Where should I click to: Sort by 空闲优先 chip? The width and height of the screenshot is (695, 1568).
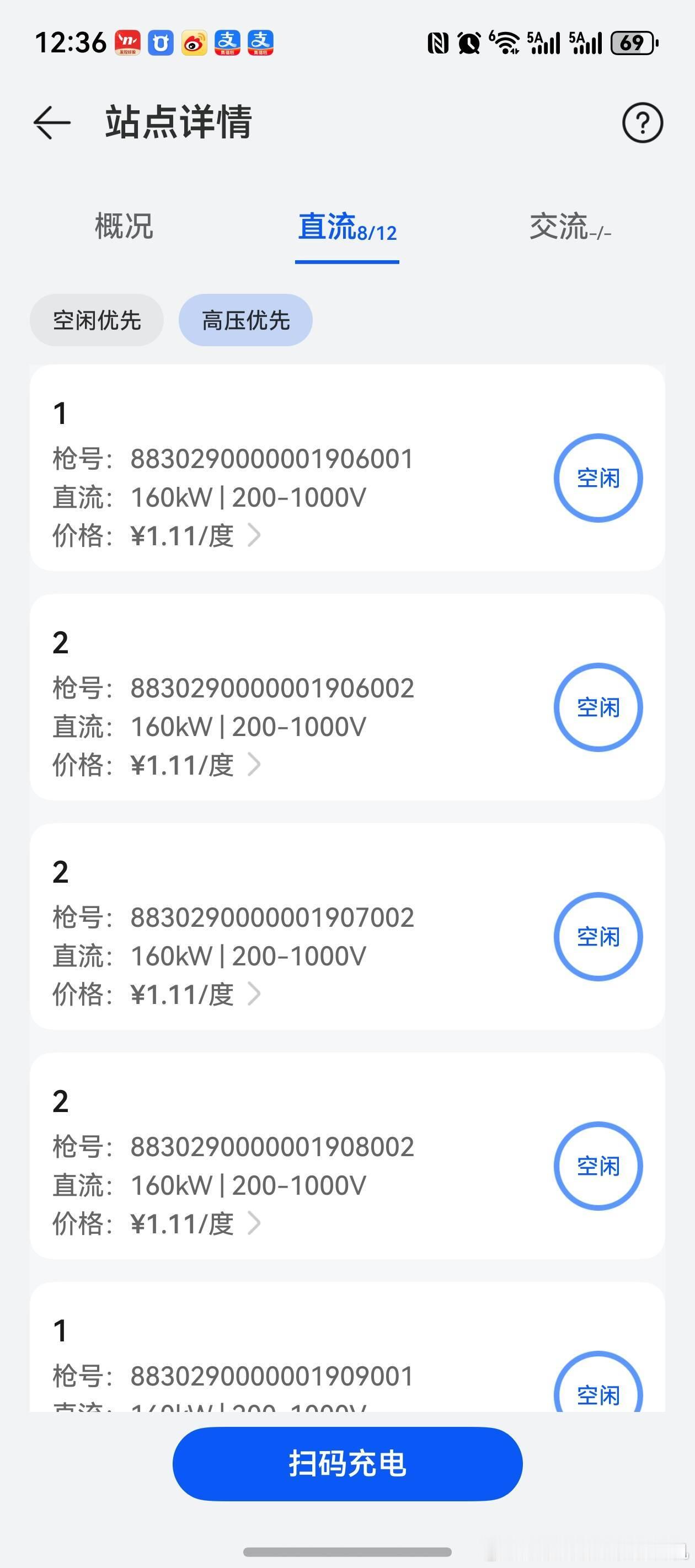click(97, 320)
